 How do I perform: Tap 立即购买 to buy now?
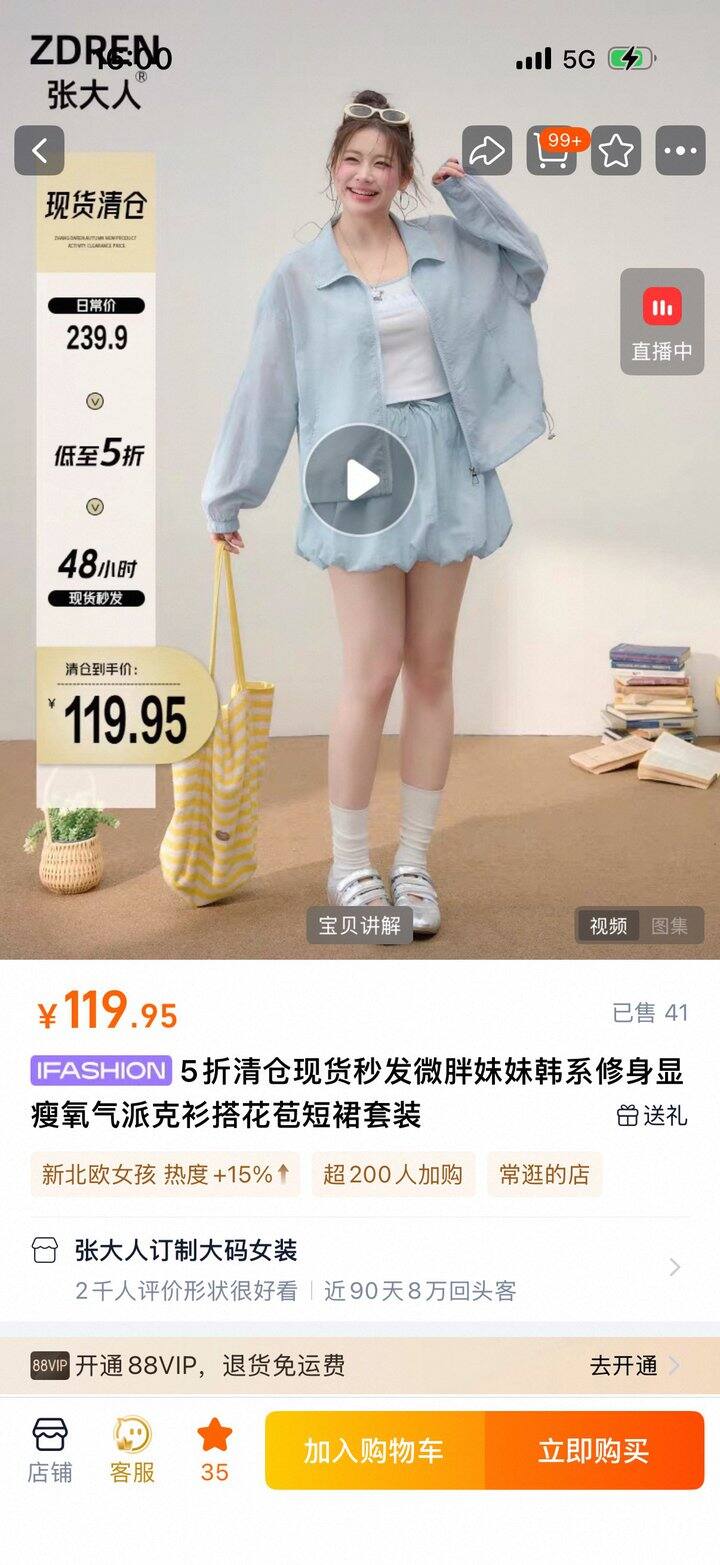[594, 1451]
